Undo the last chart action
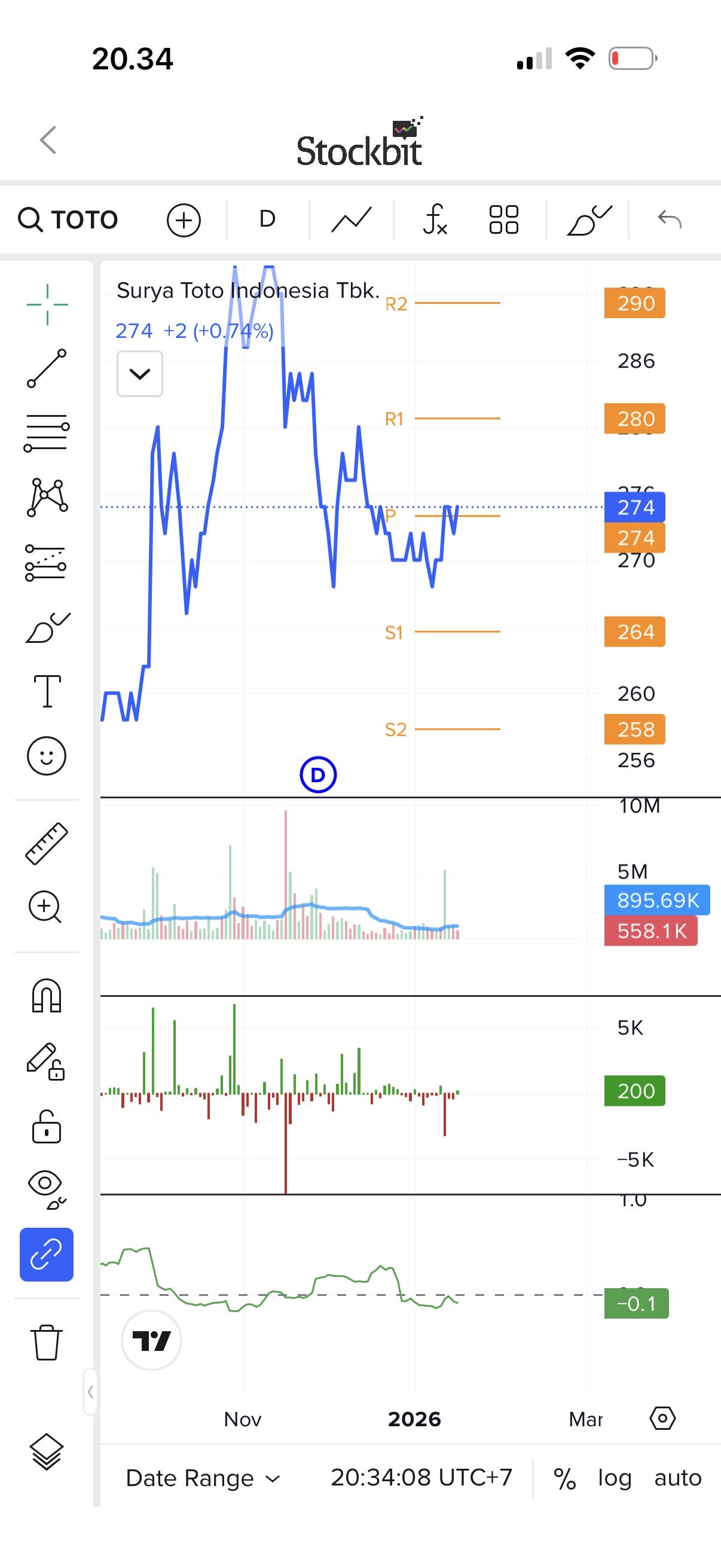 pos(669,219)
